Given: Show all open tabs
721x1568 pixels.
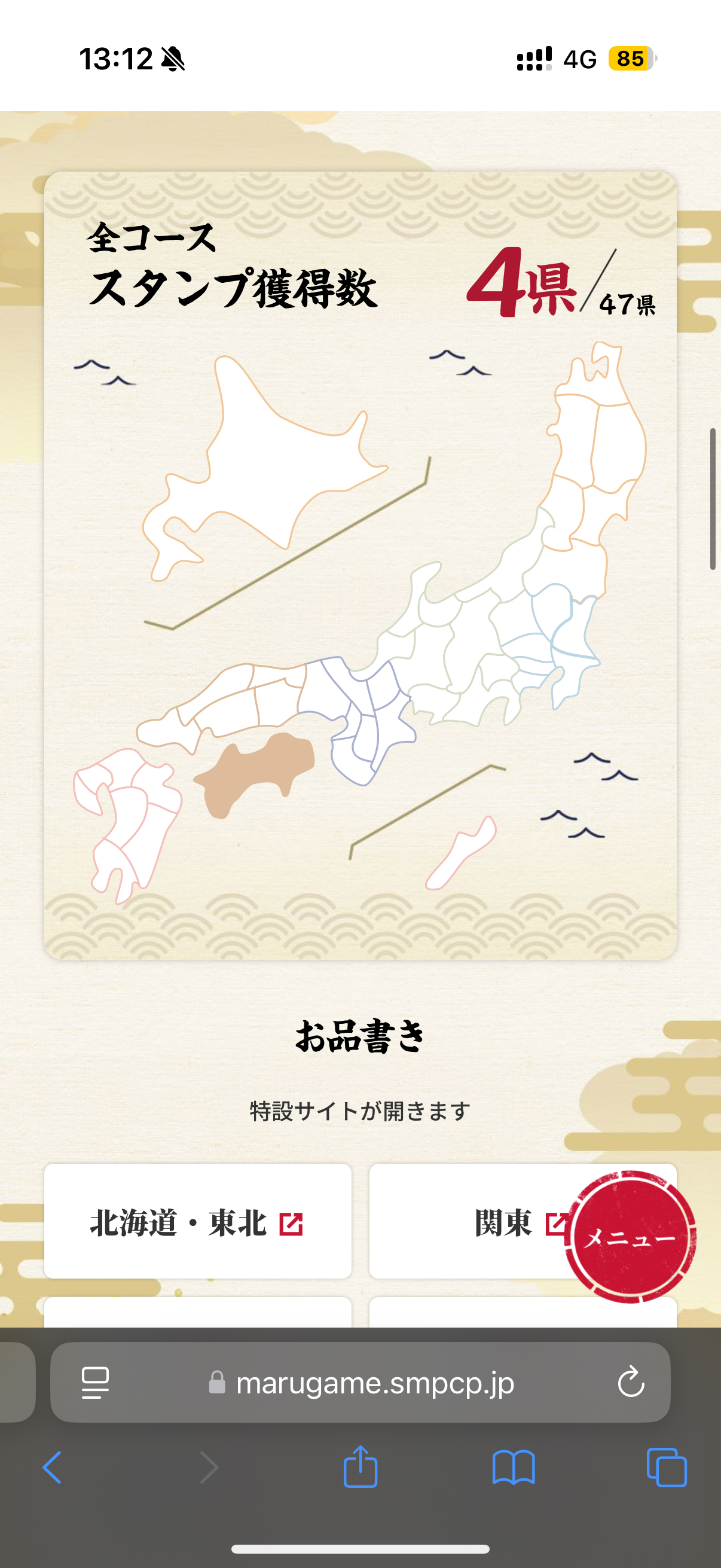Looking at the screenshot, I should [667, 1468].
